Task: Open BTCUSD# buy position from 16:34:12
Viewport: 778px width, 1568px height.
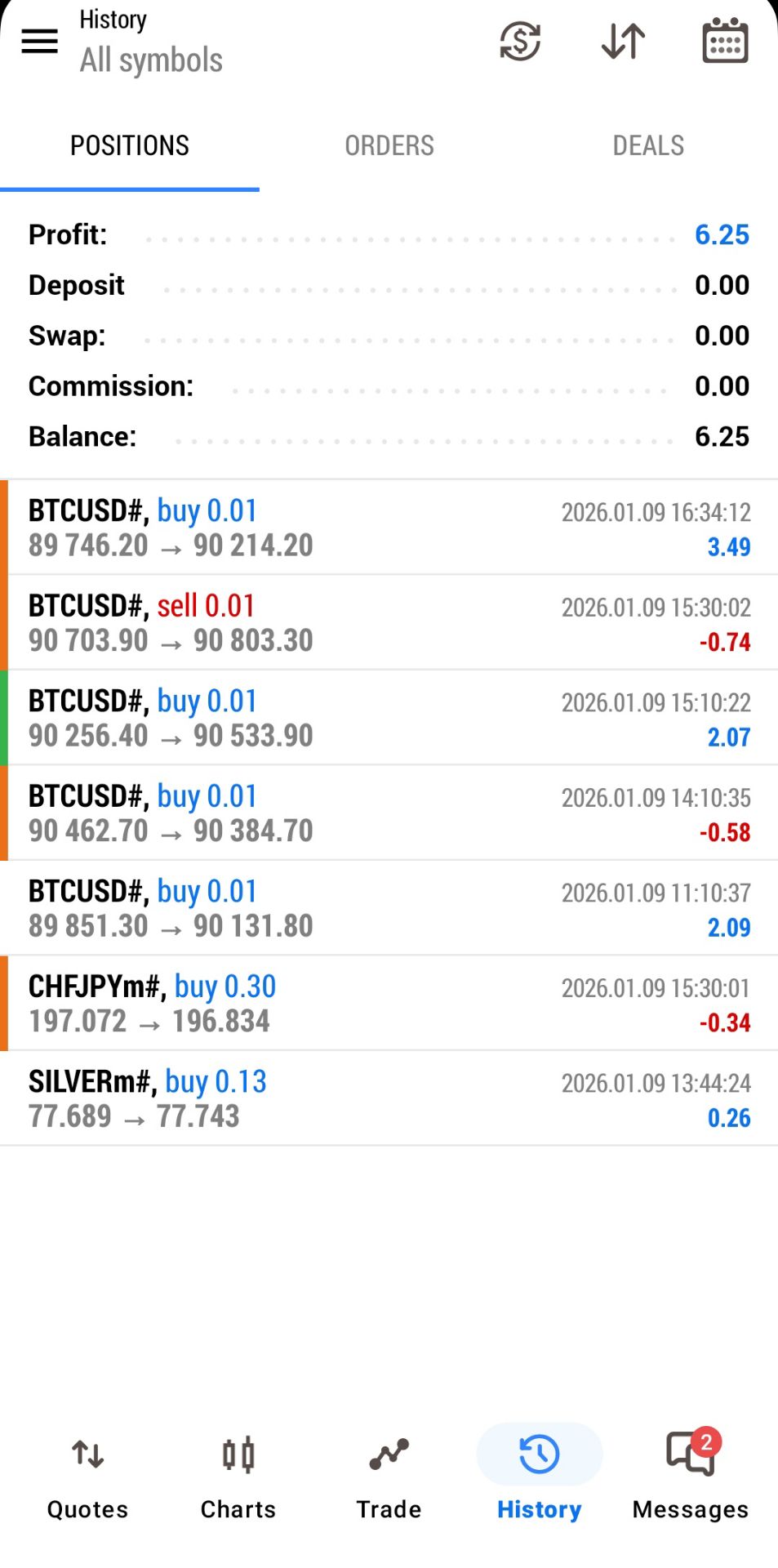Action: [389, 528]
